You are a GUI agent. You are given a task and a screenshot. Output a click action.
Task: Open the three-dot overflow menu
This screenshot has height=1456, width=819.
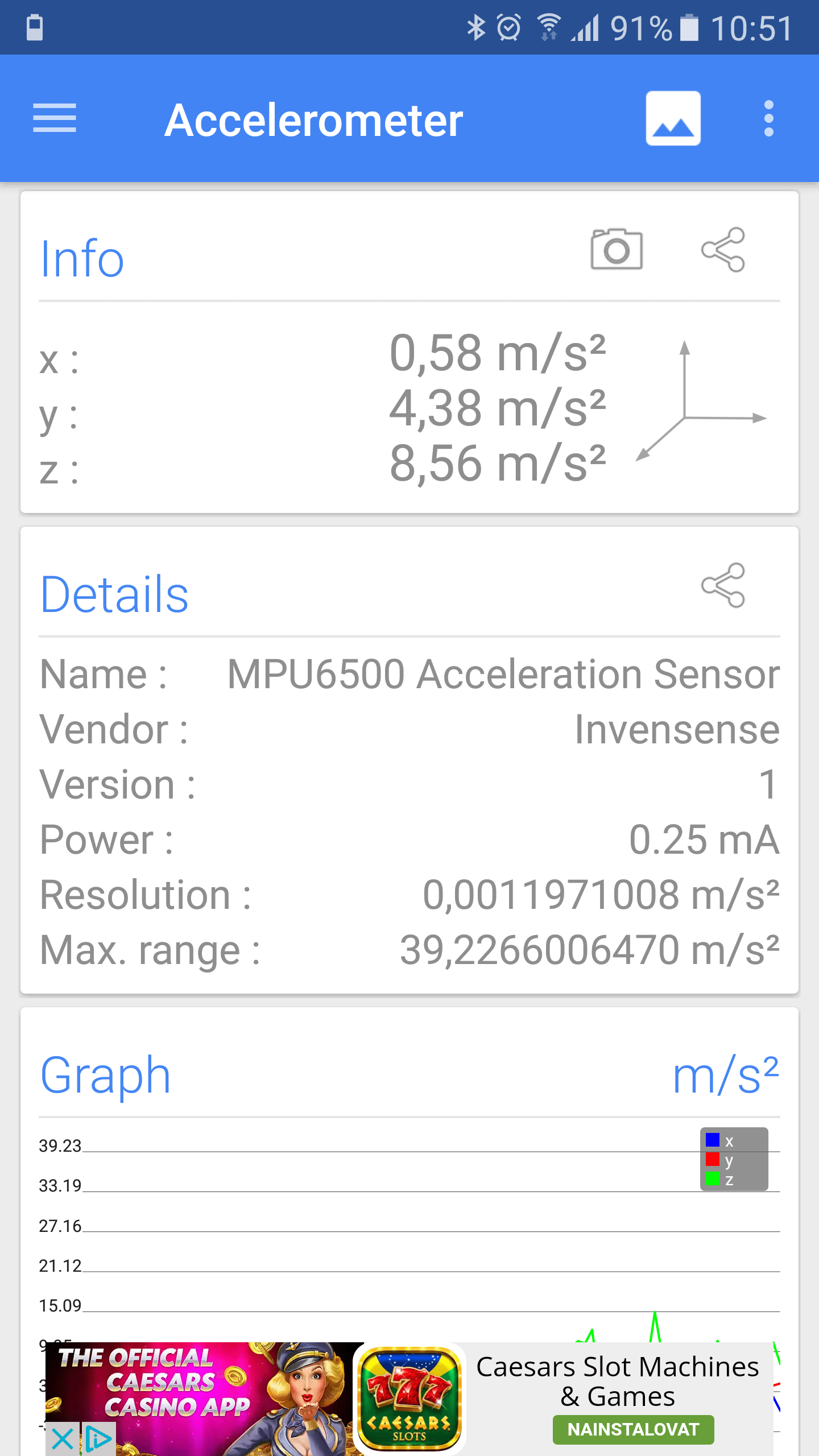769,118
